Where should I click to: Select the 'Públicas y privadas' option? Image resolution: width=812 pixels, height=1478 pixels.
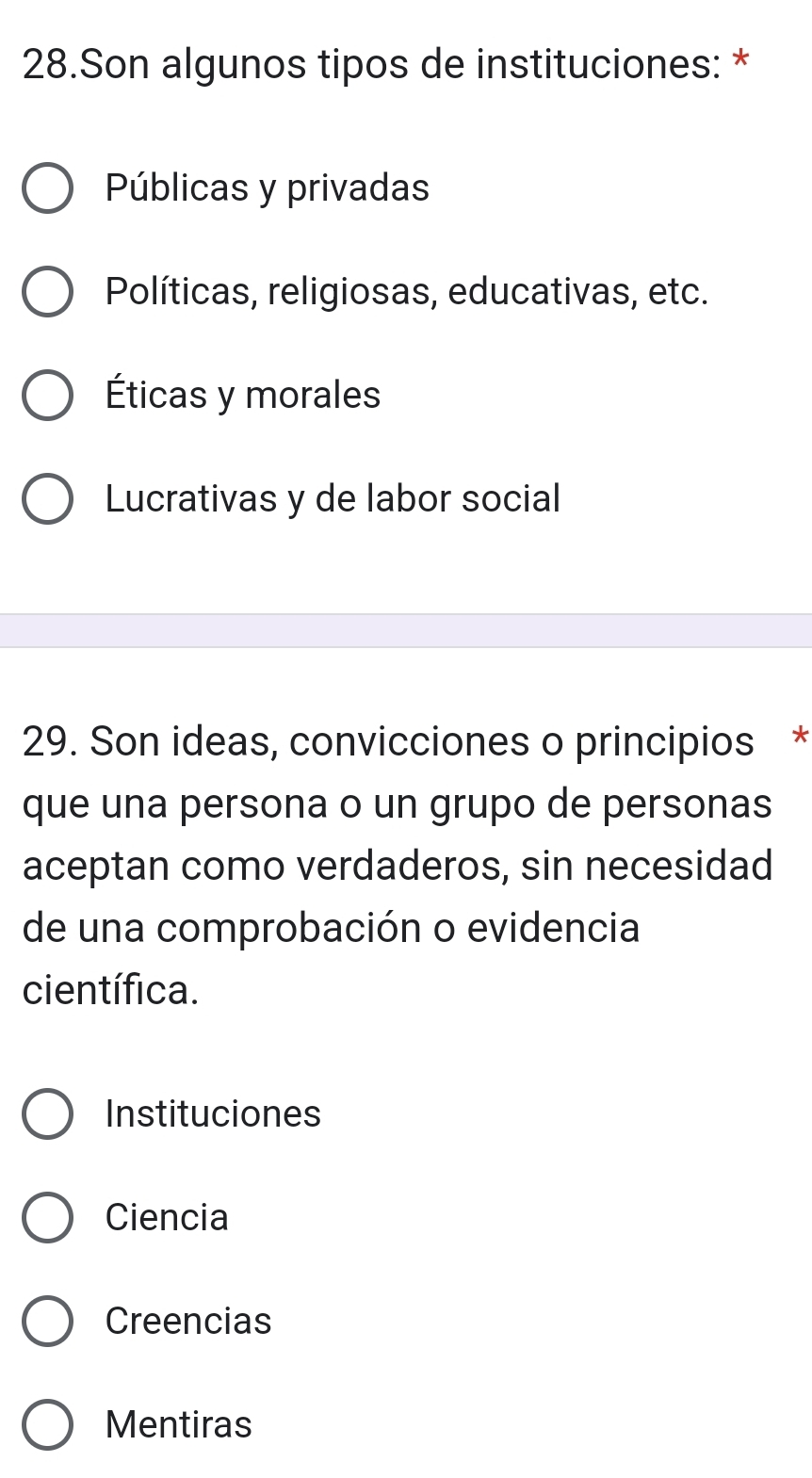tap(47, 189)
